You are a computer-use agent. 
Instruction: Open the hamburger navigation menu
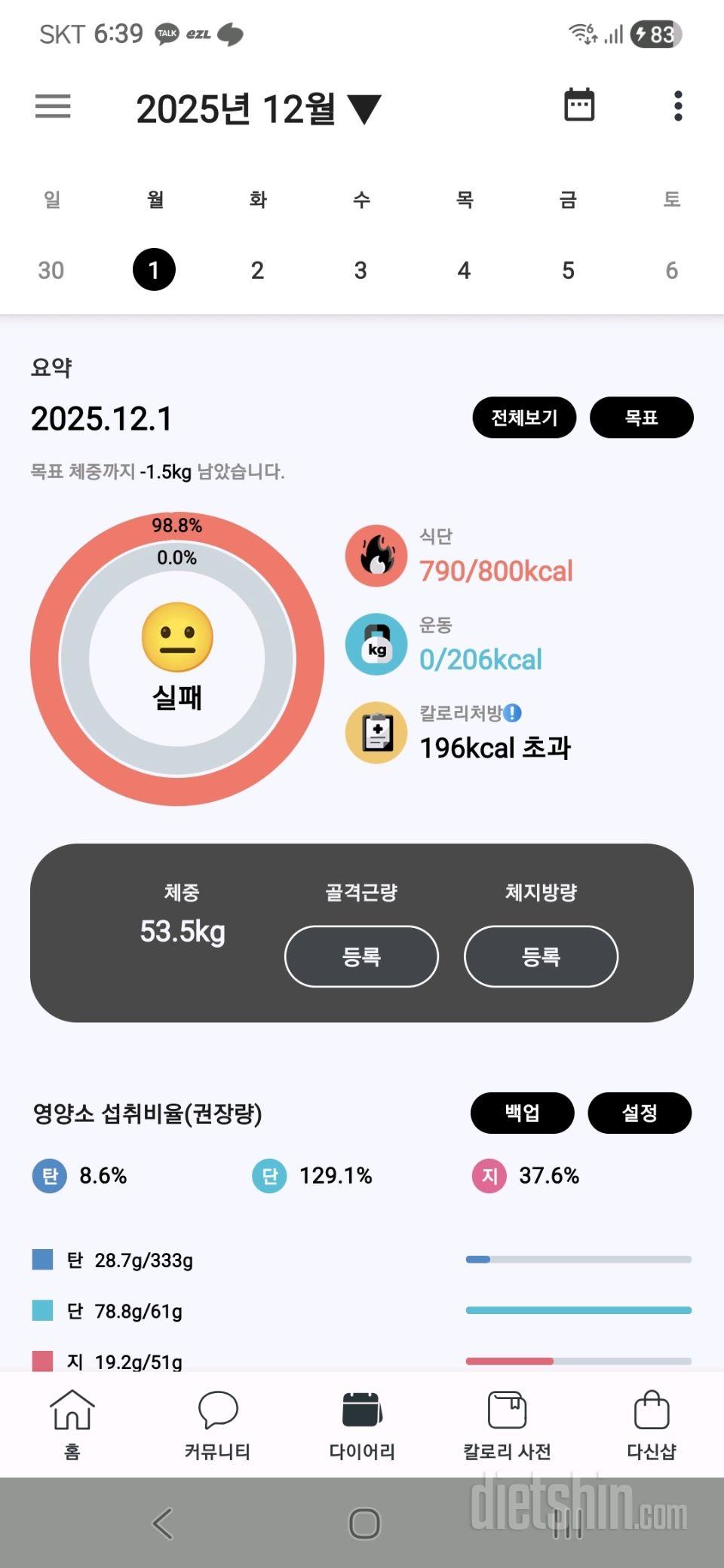[51, 107]
